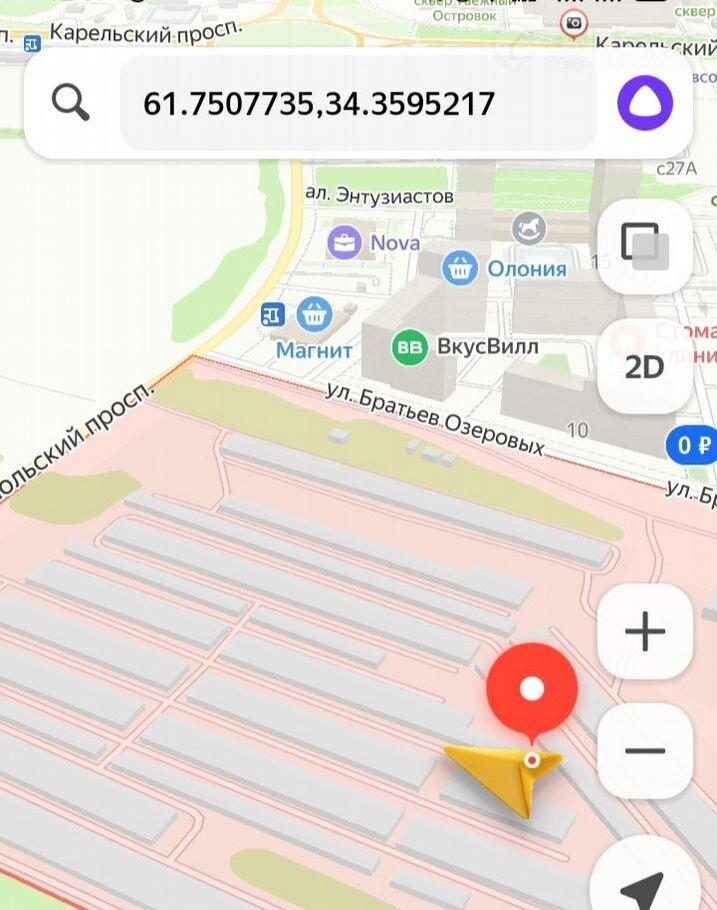Open the ВкусВилл store marker
The width and height of the screenshot is (717, 910).
[408, 348]
